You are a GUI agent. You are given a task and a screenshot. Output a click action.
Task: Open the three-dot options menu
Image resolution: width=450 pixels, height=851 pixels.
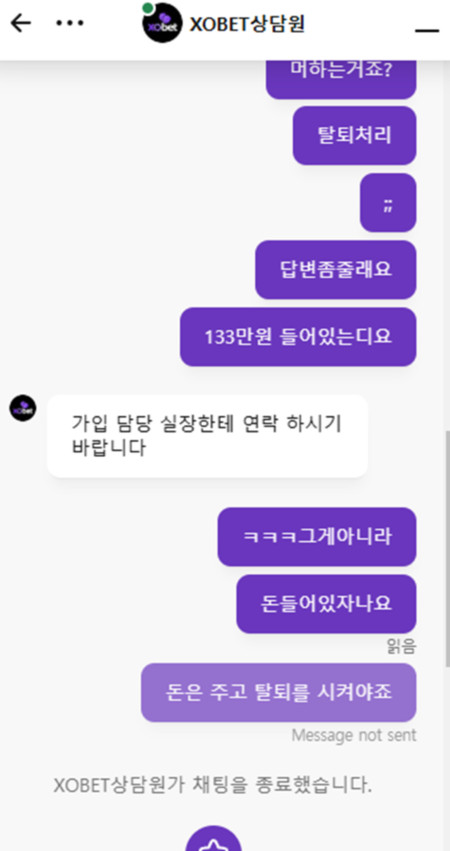click(x=70, y=23)
